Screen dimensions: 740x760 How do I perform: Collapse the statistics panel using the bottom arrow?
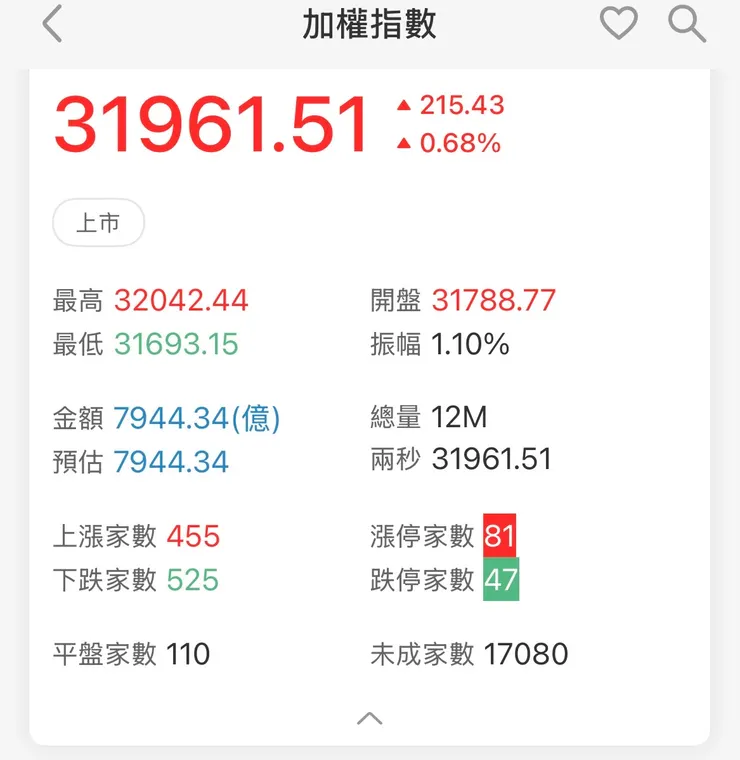369,718
